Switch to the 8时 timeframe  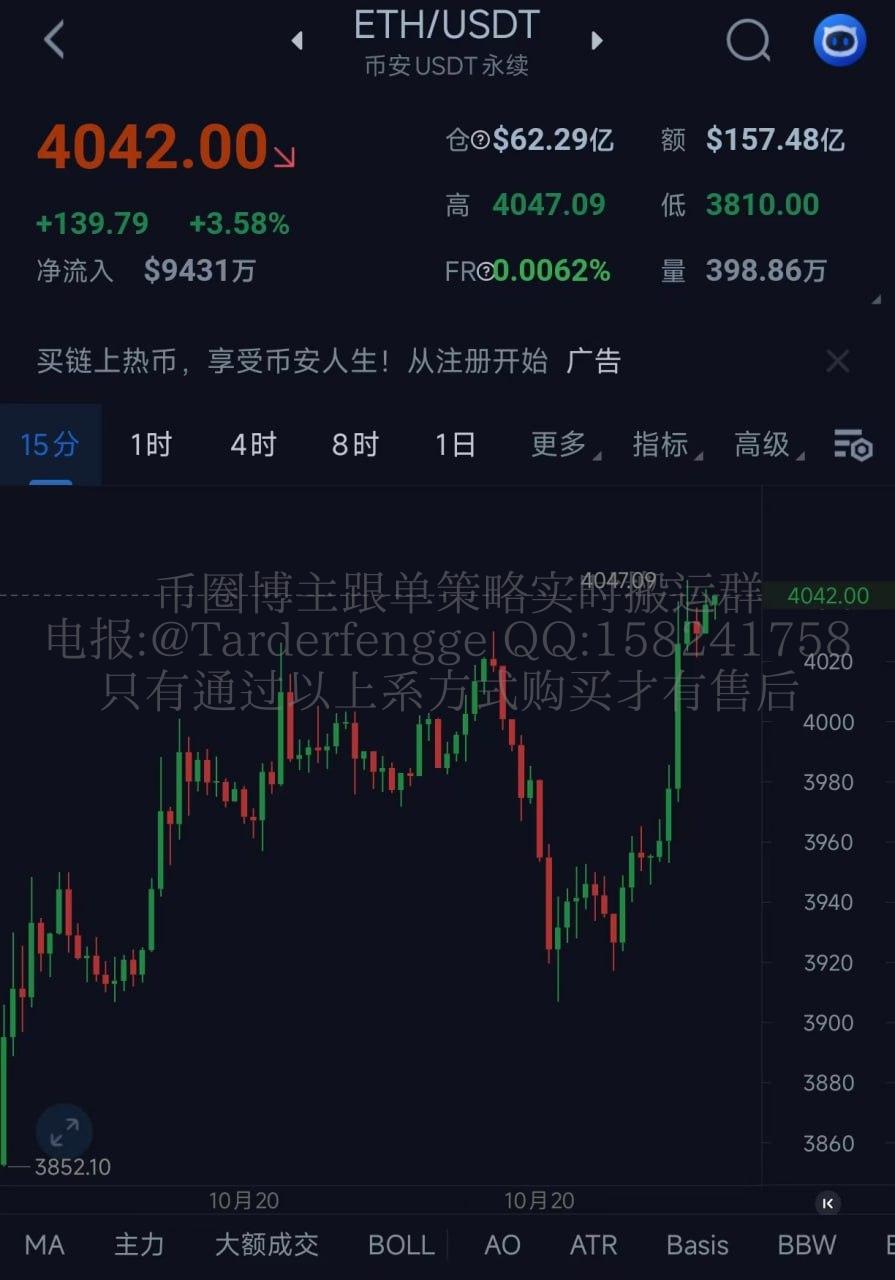(355, 445)
